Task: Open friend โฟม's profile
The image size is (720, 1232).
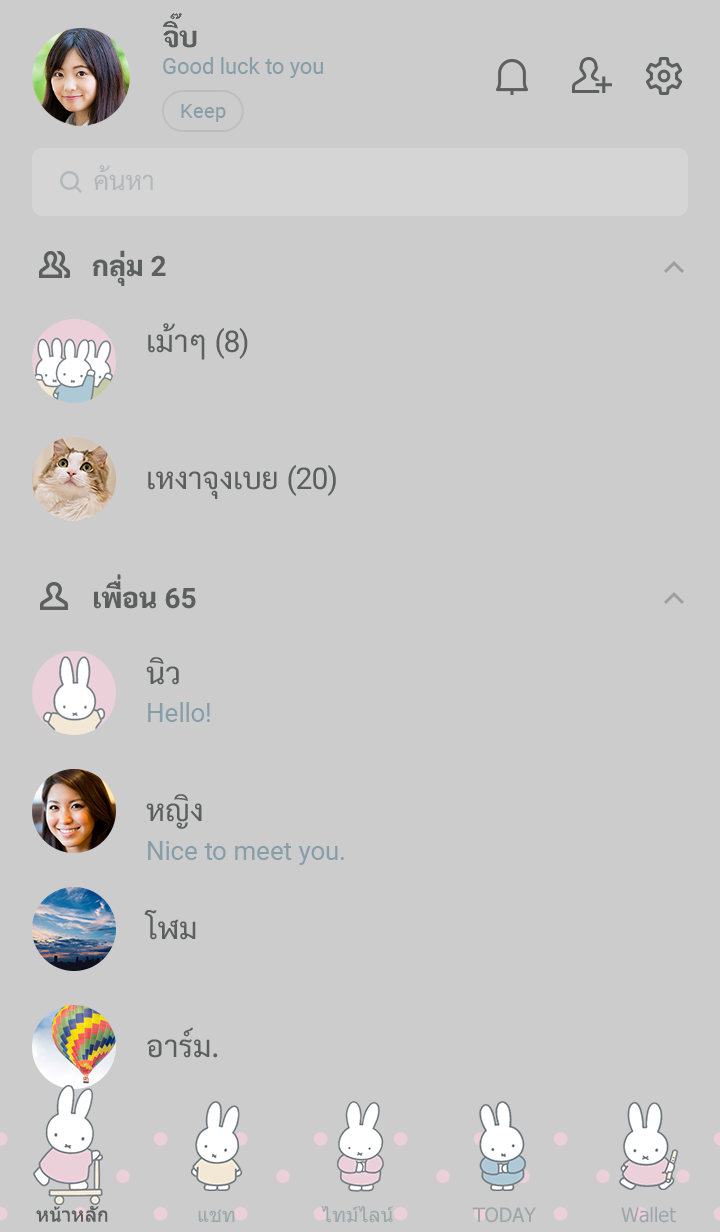Action: pyautogui.click(x=171, y=929)
